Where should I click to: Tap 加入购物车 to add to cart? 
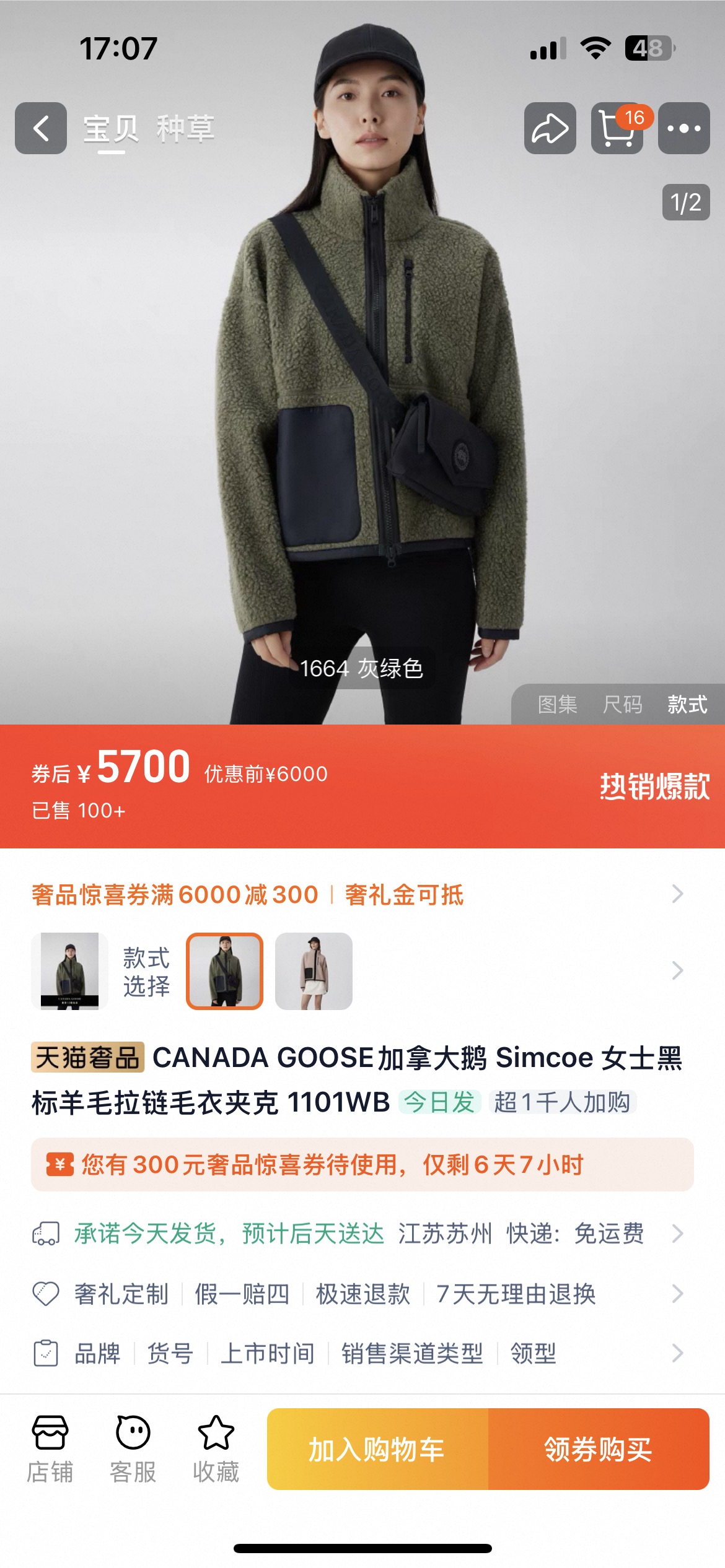pyautogui.click(x=377, y=1449)
